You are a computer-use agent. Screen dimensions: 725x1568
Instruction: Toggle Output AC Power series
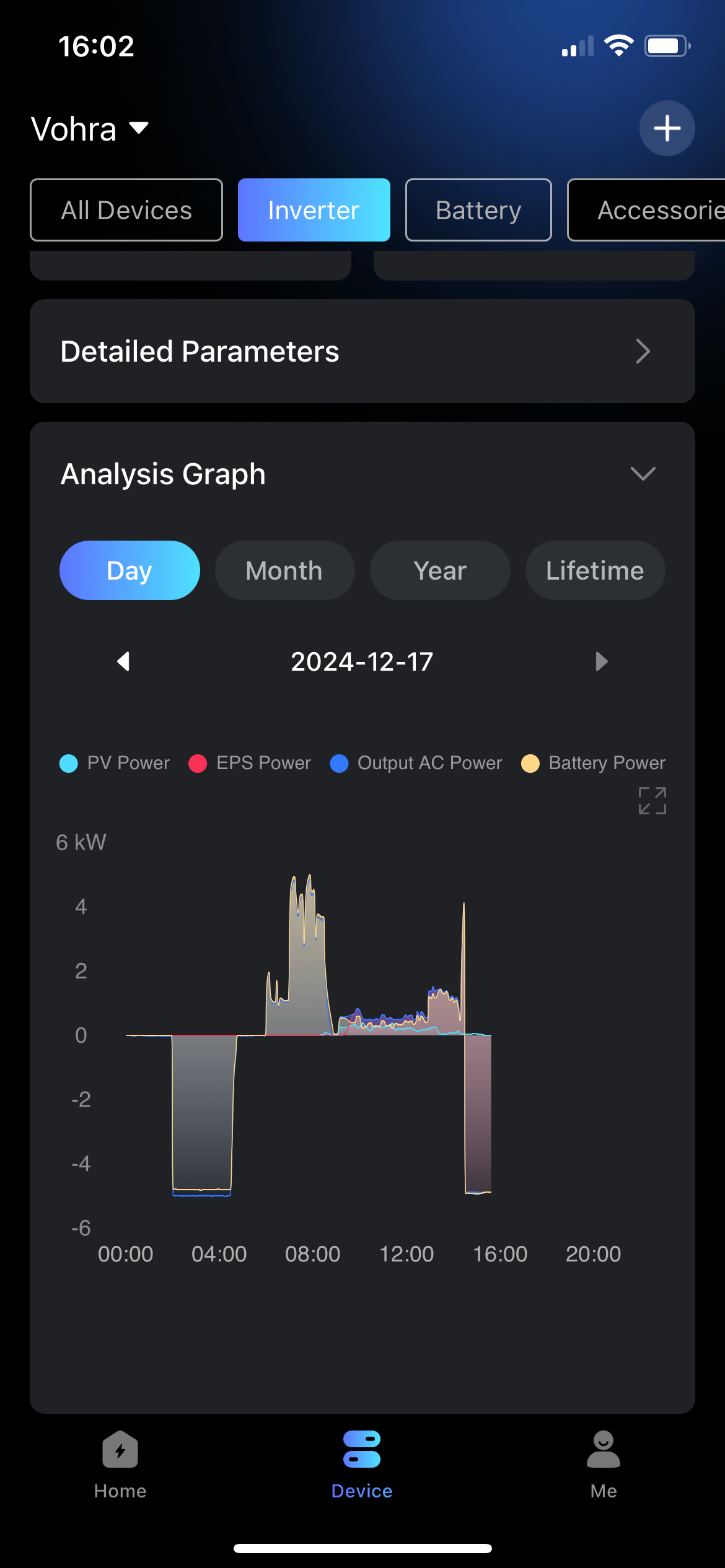pyautogui.click(x=416, y=763)
